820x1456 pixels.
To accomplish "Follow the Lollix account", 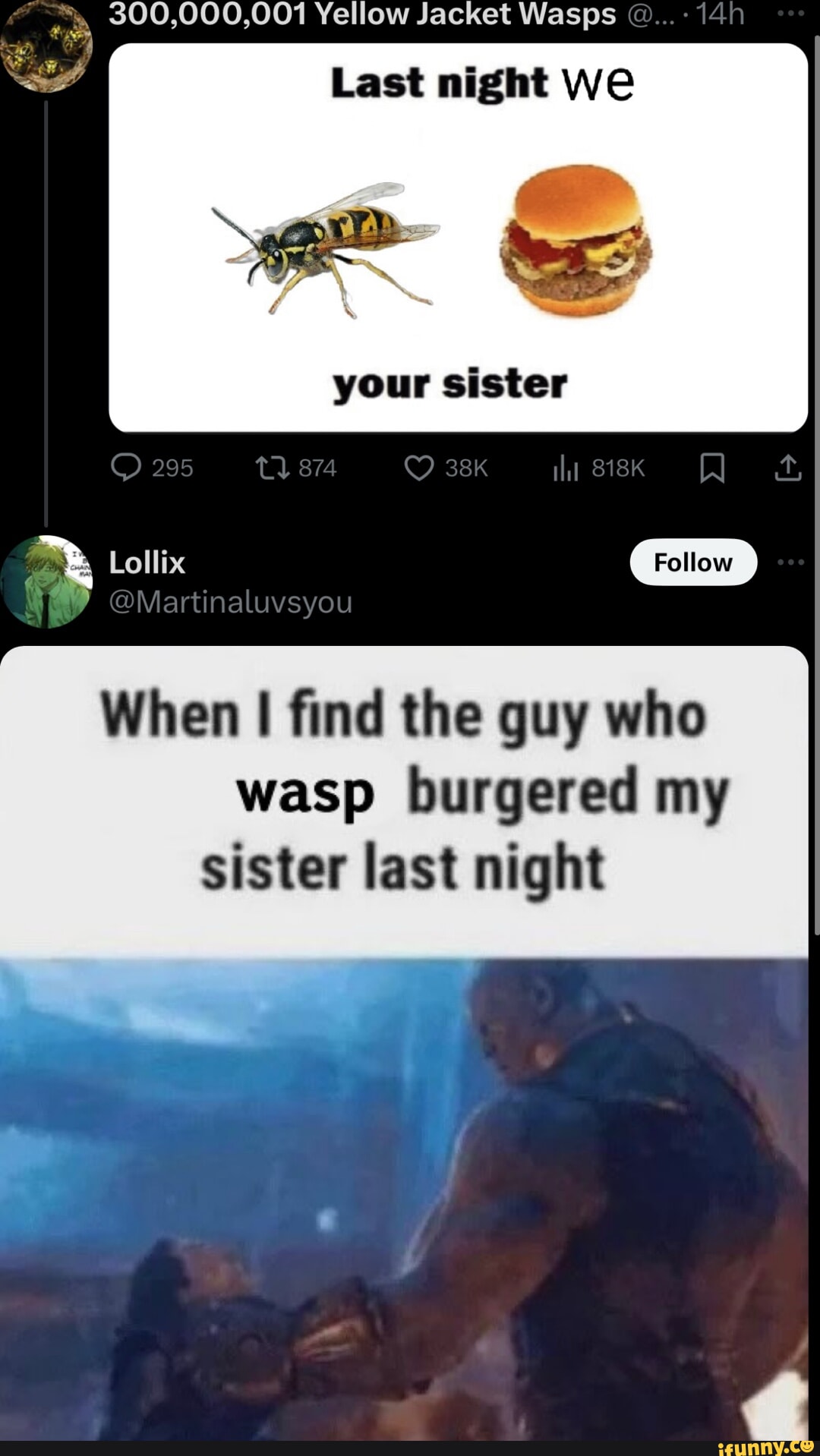I will (x=692, y=563).
